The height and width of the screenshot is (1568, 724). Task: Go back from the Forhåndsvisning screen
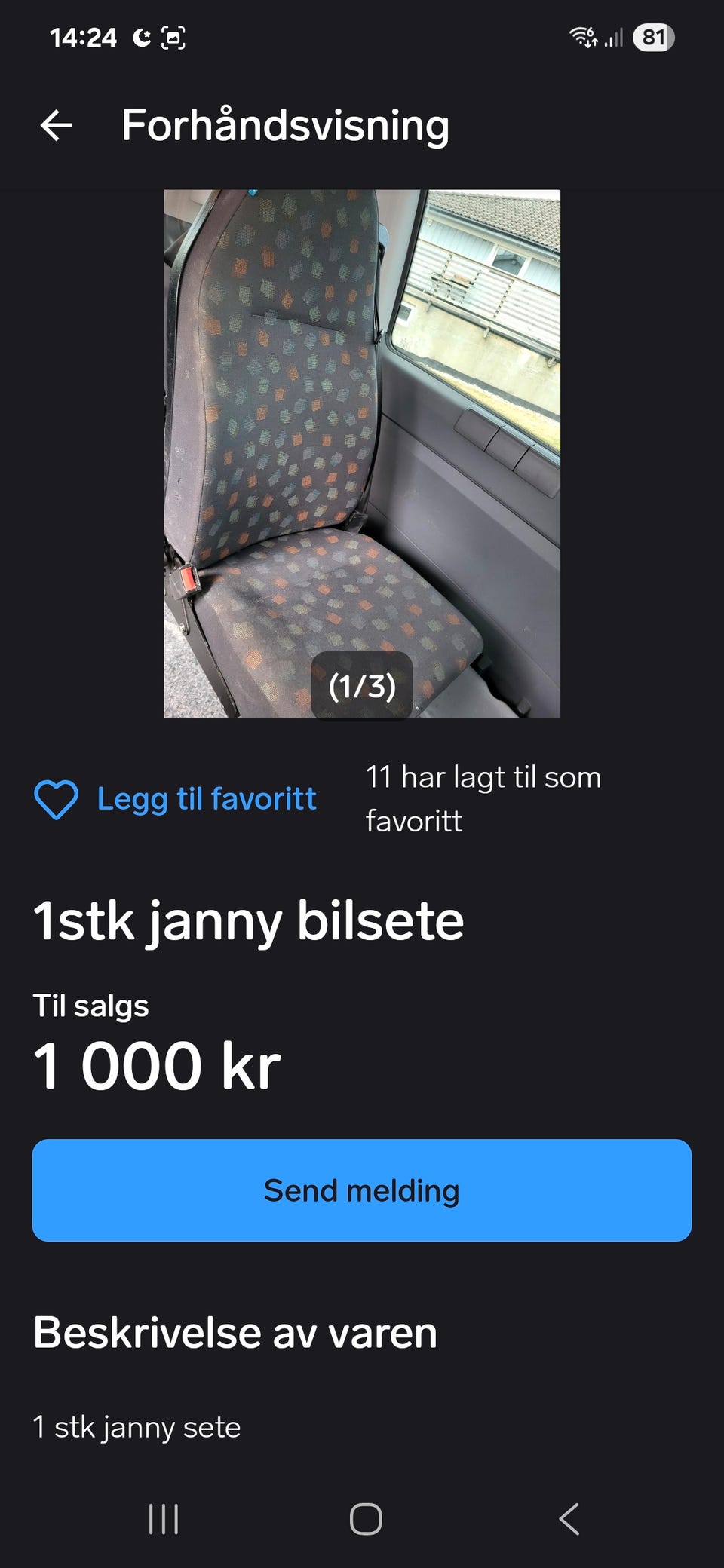(57, 125)
